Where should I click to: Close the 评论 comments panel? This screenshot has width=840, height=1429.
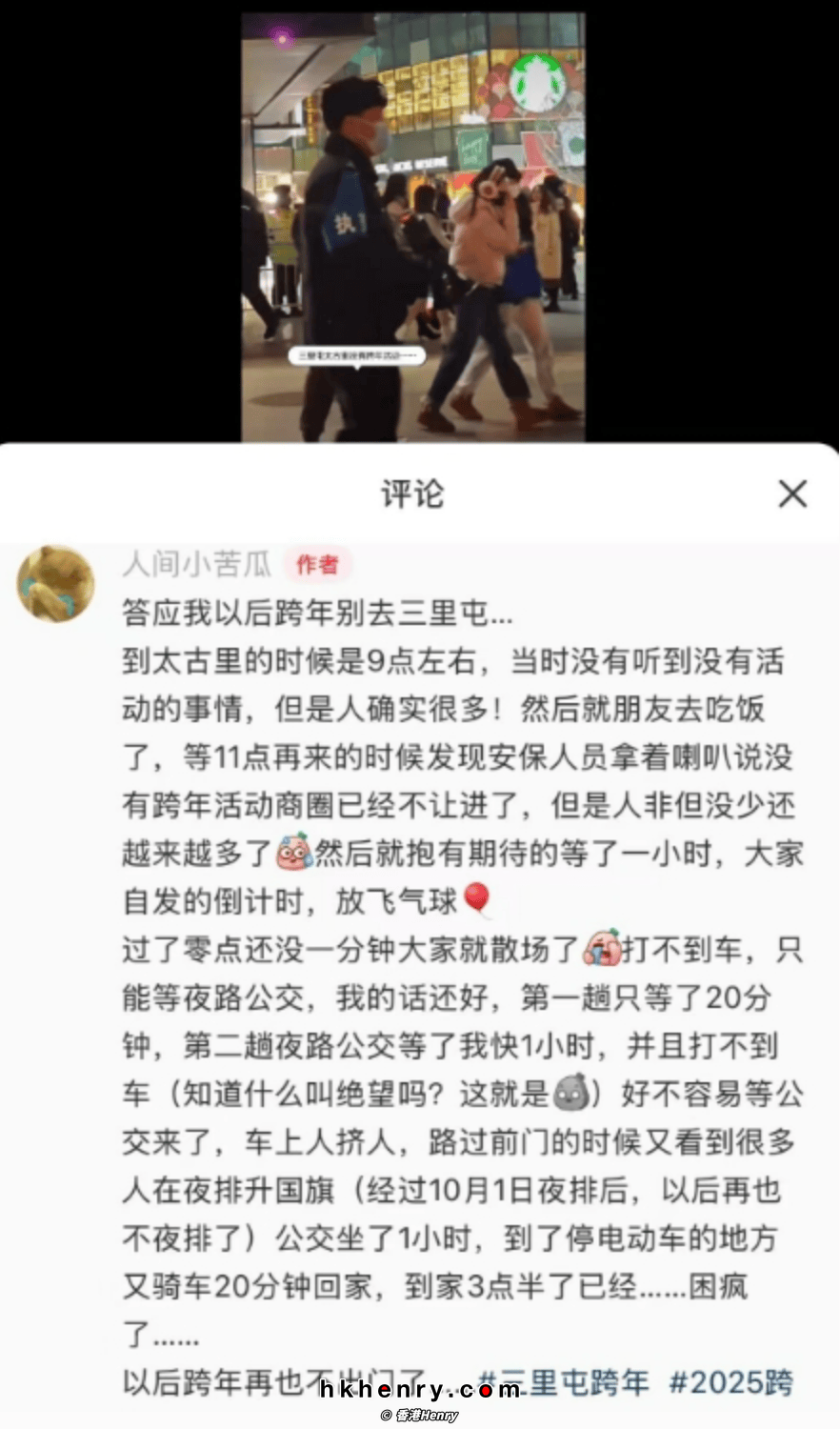[x=792, y=493]
